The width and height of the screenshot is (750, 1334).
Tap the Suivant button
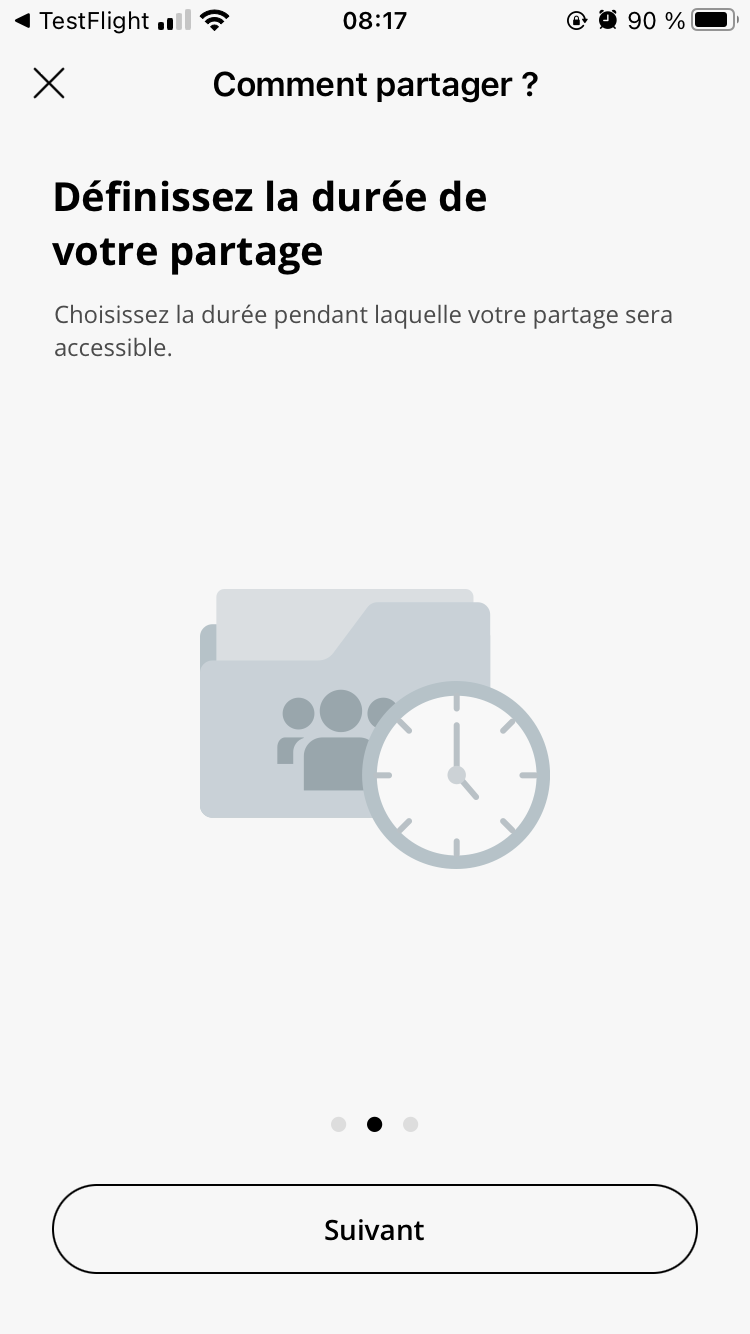tap(374, 1229)
